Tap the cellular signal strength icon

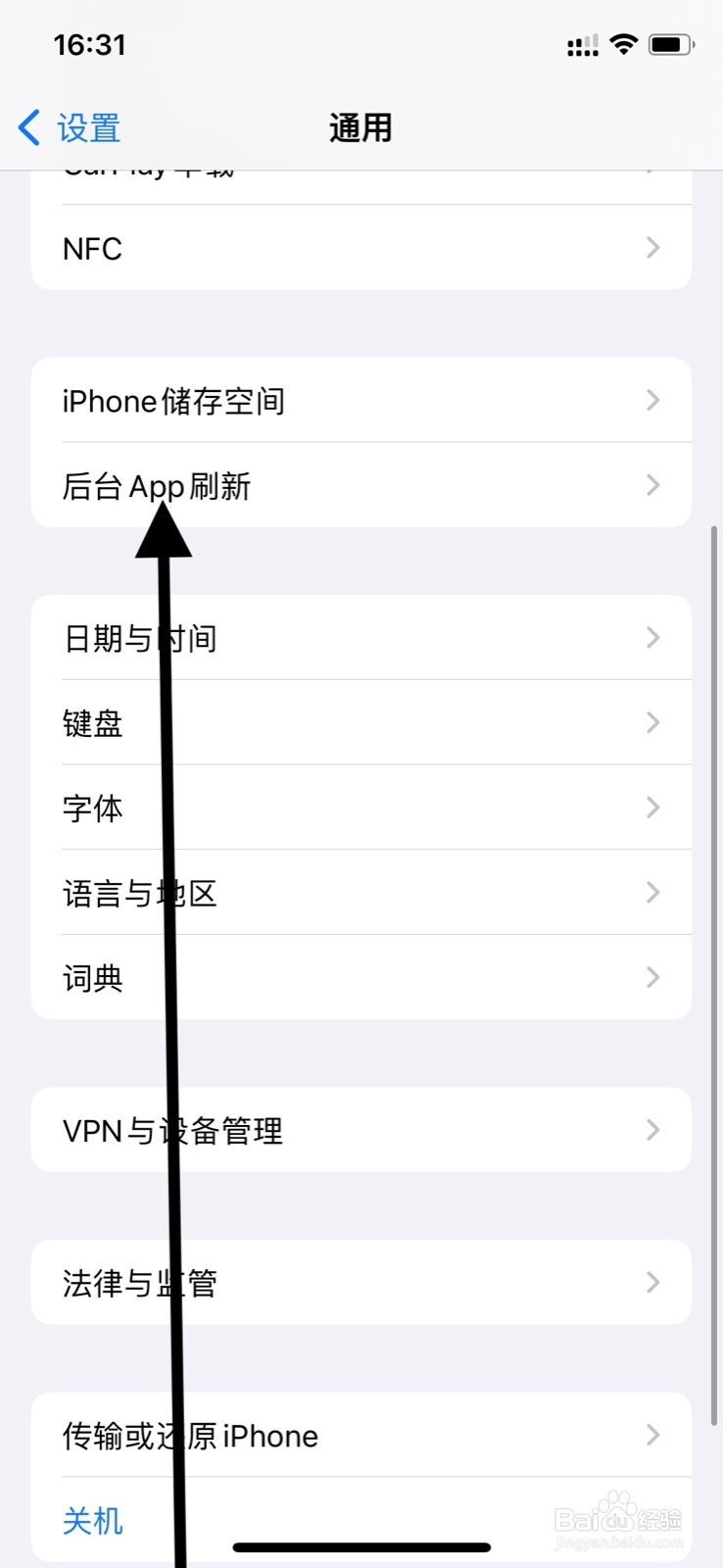coord(581,43)
